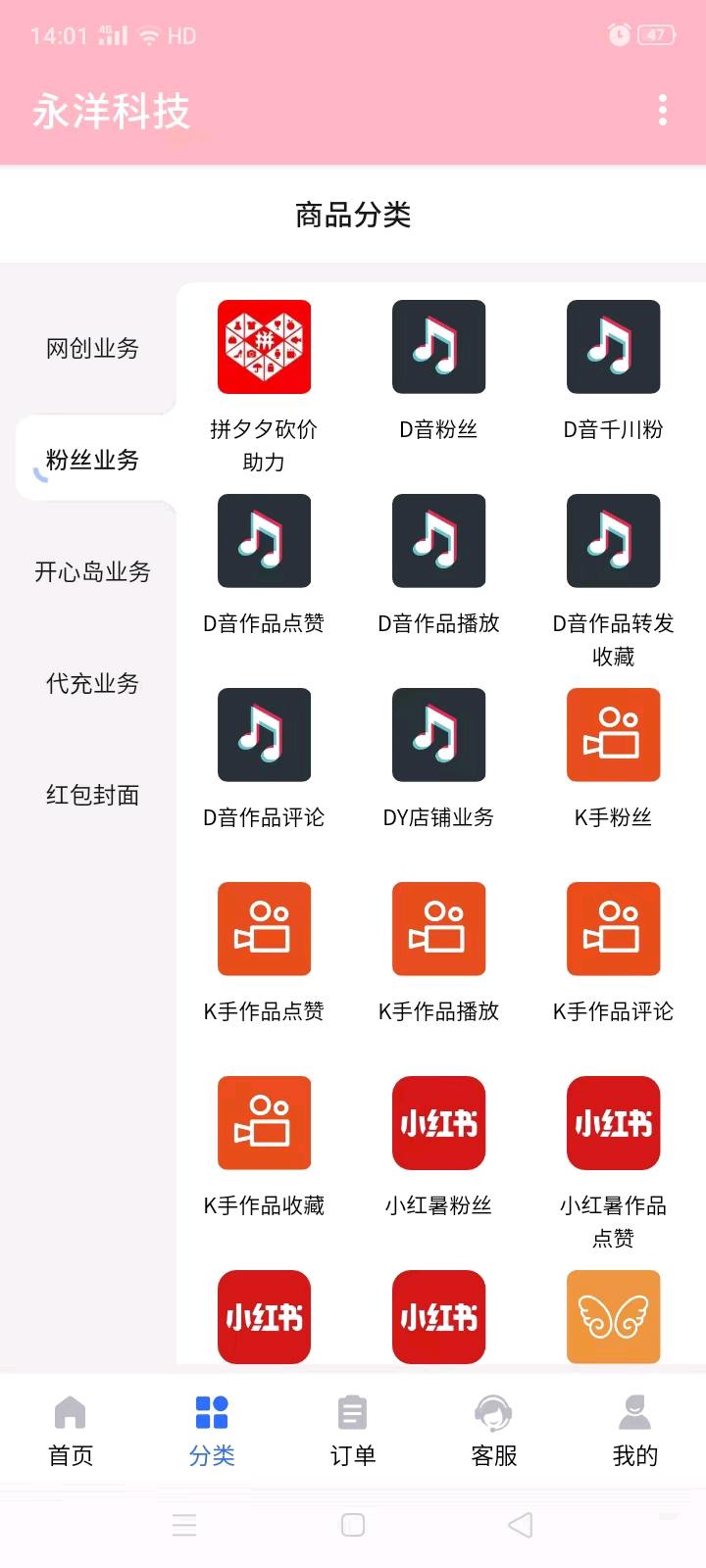706x1568 pixels.
Task: Open the three-dot overflow menu
Action: (x=663, y=110)
